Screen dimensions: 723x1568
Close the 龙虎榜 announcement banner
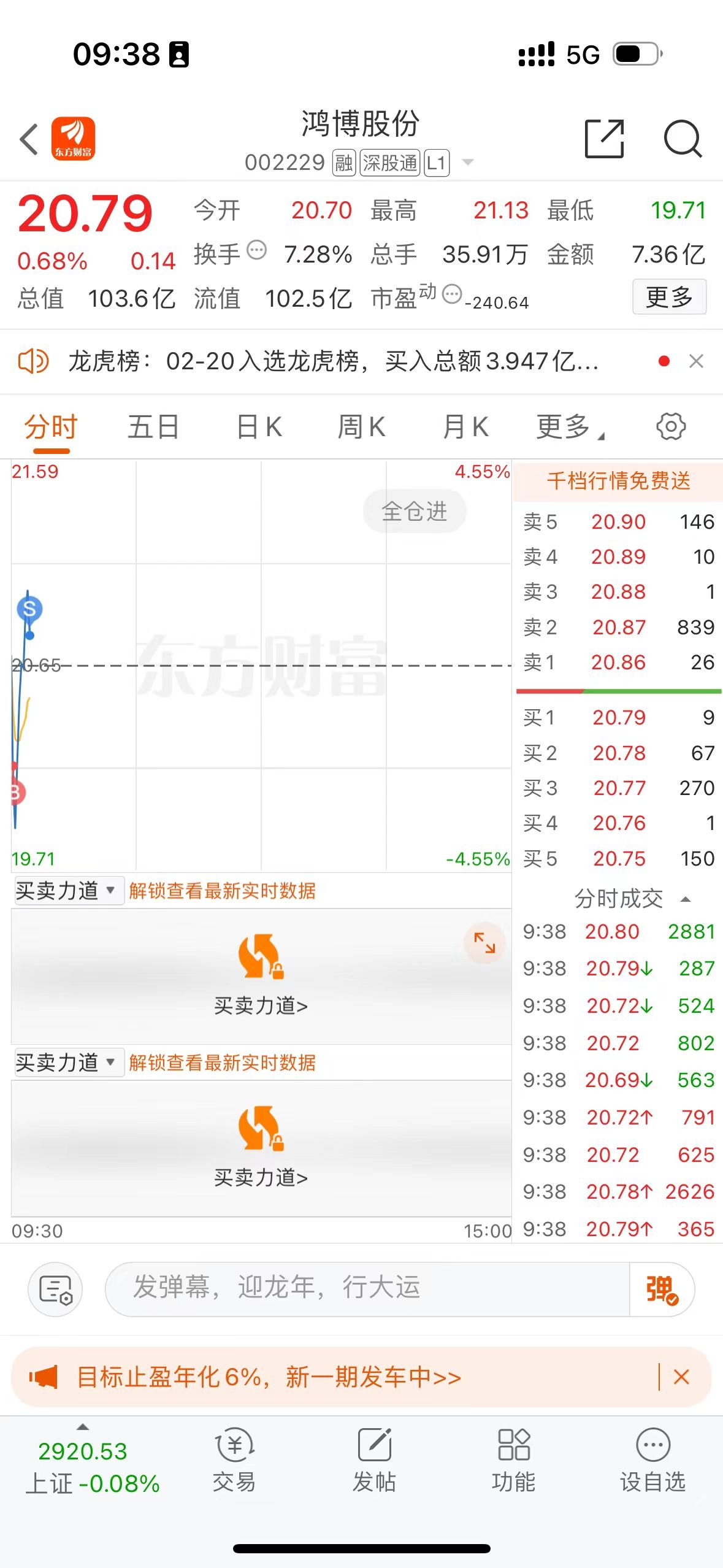click(x=696, y=361)
